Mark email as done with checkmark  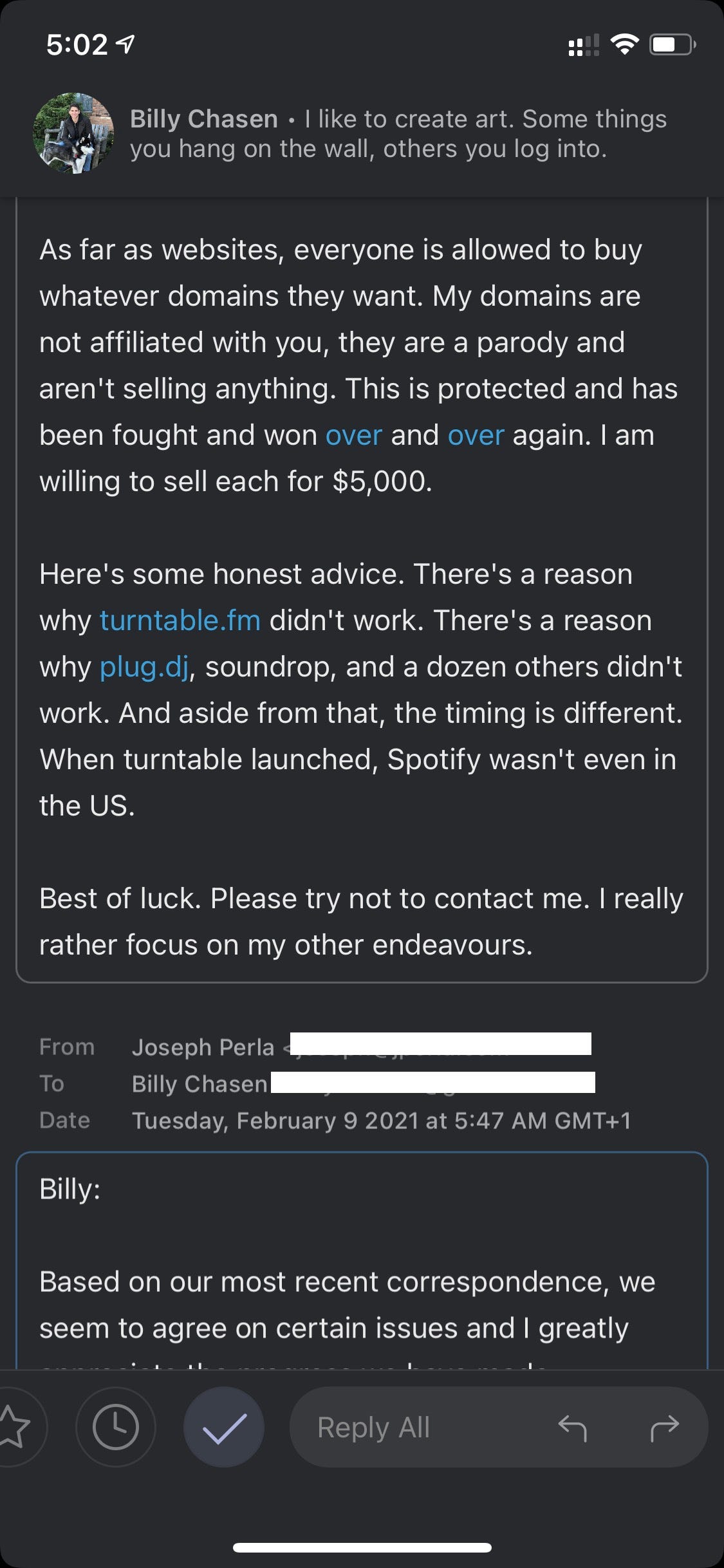pos(224,1427)
